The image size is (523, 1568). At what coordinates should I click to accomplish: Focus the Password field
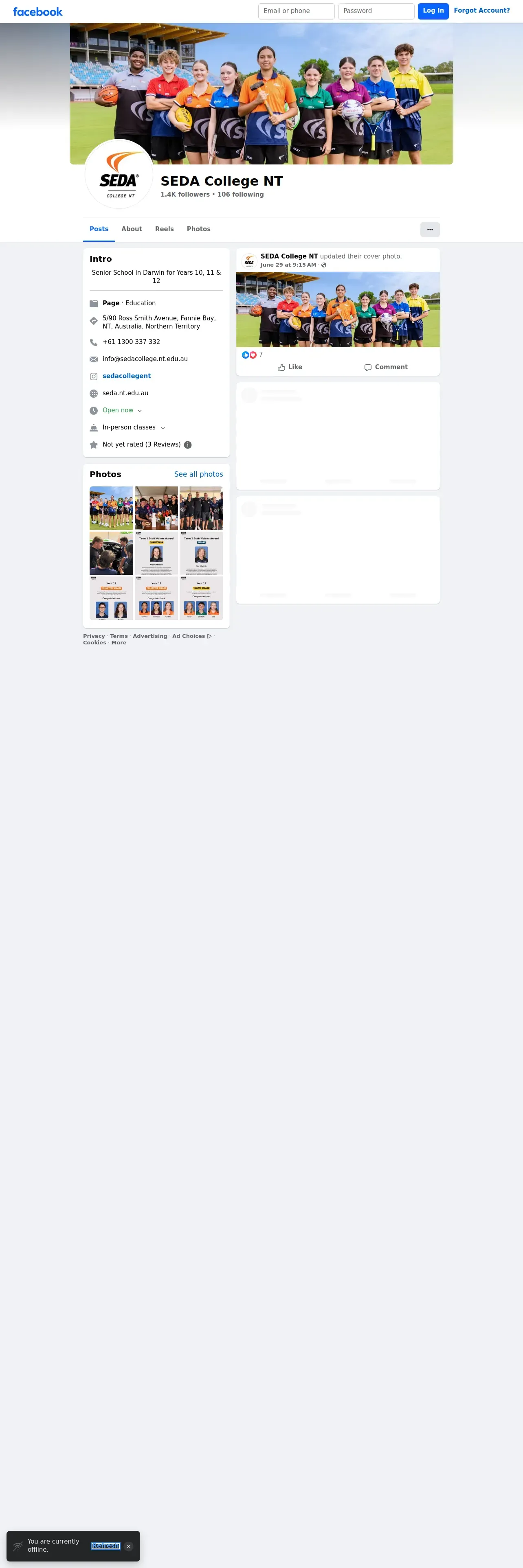click(376, 11)
